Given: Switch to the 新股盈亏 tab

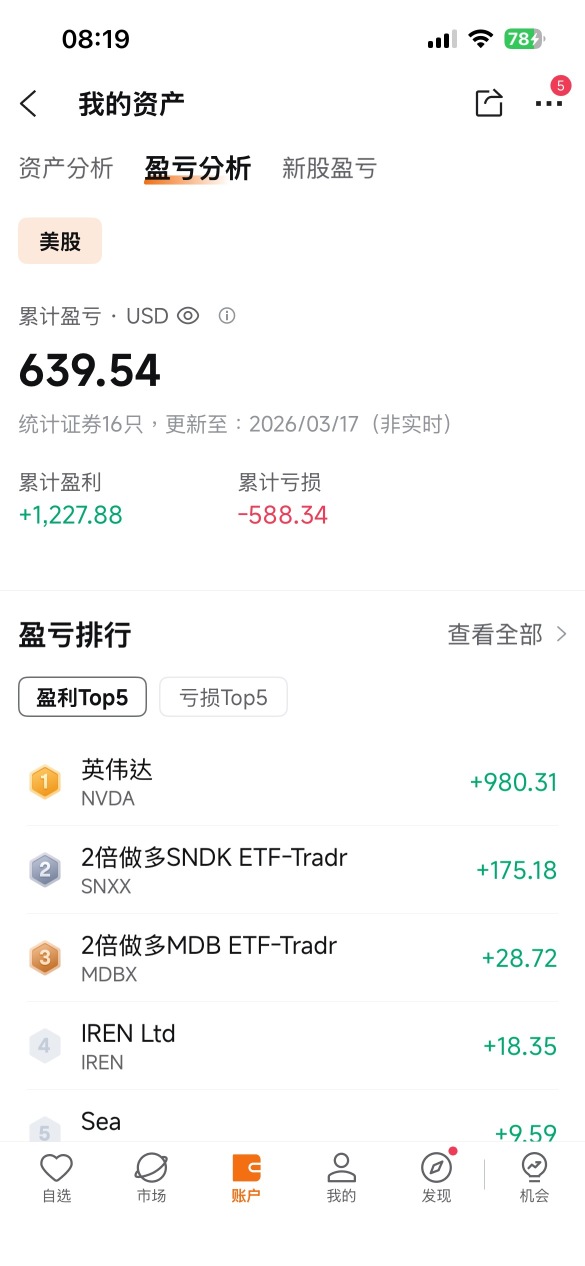Looking at the screenshot, I should (329, 168).
